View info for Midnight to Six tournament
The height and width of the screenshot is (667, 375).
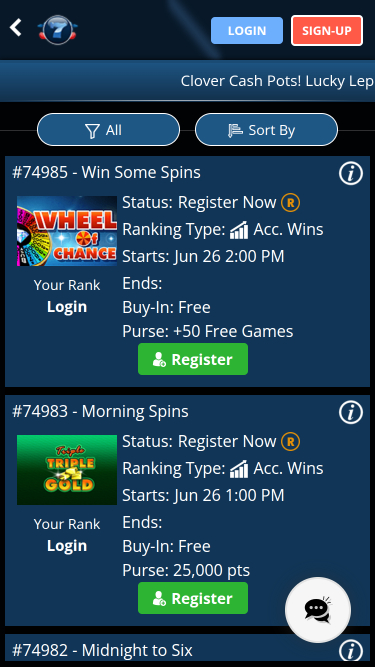351,650
